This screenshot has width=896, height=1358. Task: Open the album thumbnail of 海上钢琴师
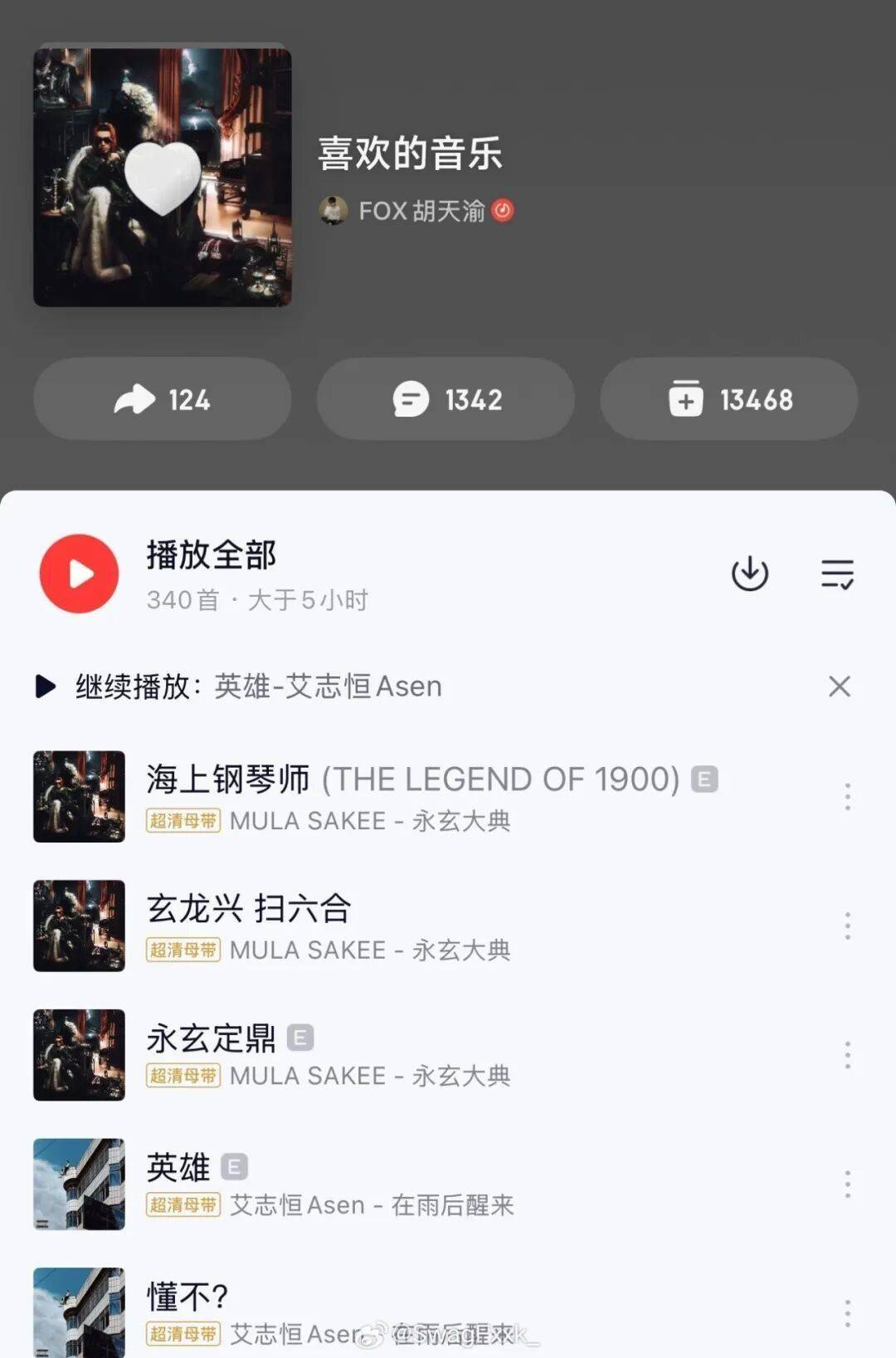[78, 798]
